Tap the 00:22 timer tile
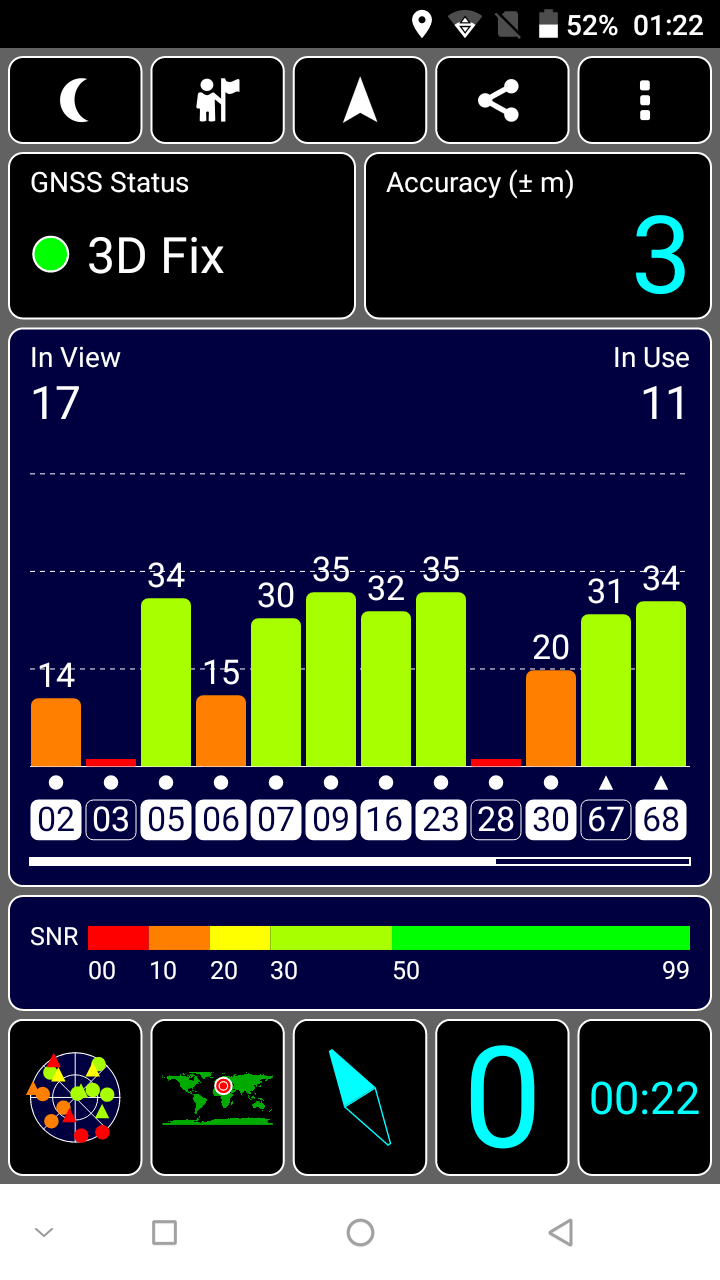This screenshot has height=1280, width=720. pos(644,1097)
